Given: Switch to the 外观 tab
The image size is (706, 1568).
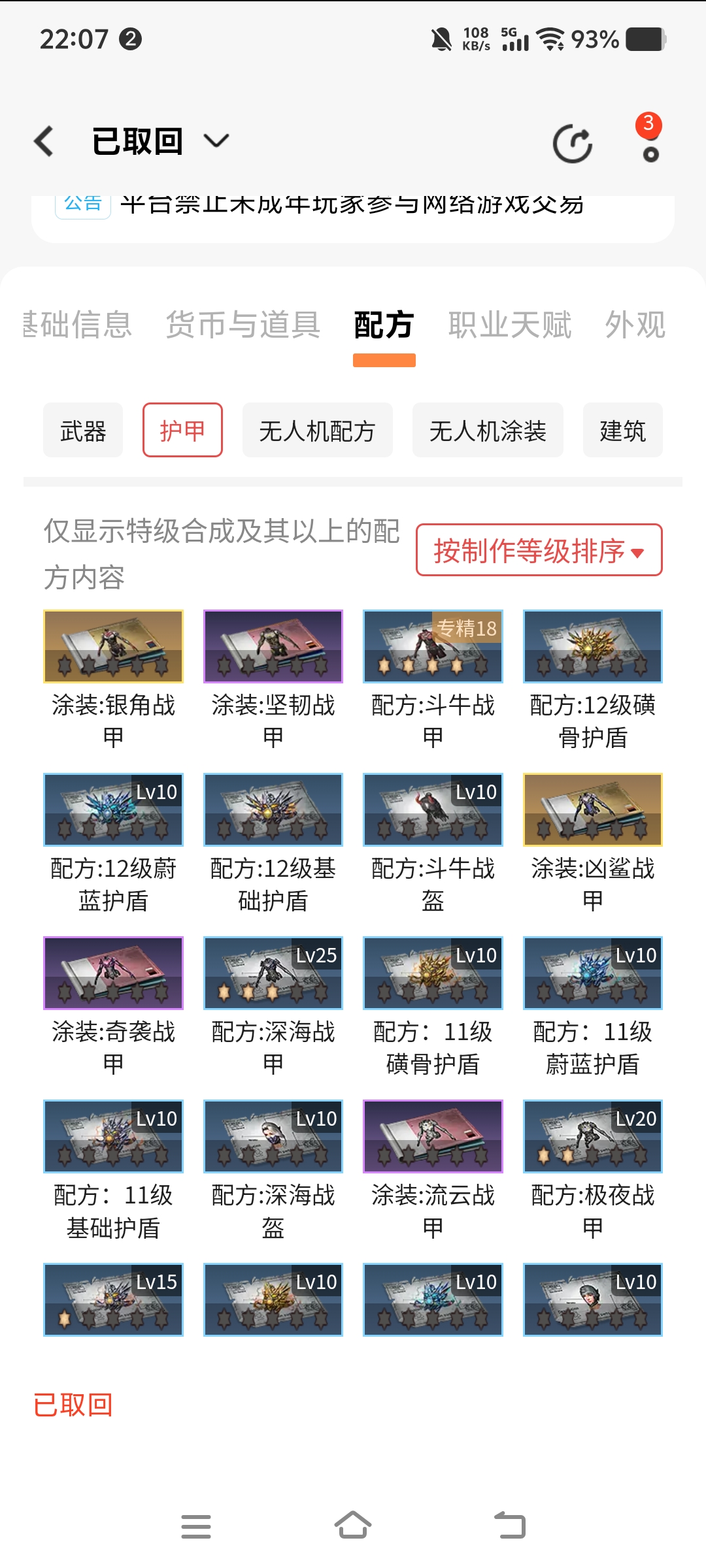Looking at the screenshot, I should [x=635, y=325].
